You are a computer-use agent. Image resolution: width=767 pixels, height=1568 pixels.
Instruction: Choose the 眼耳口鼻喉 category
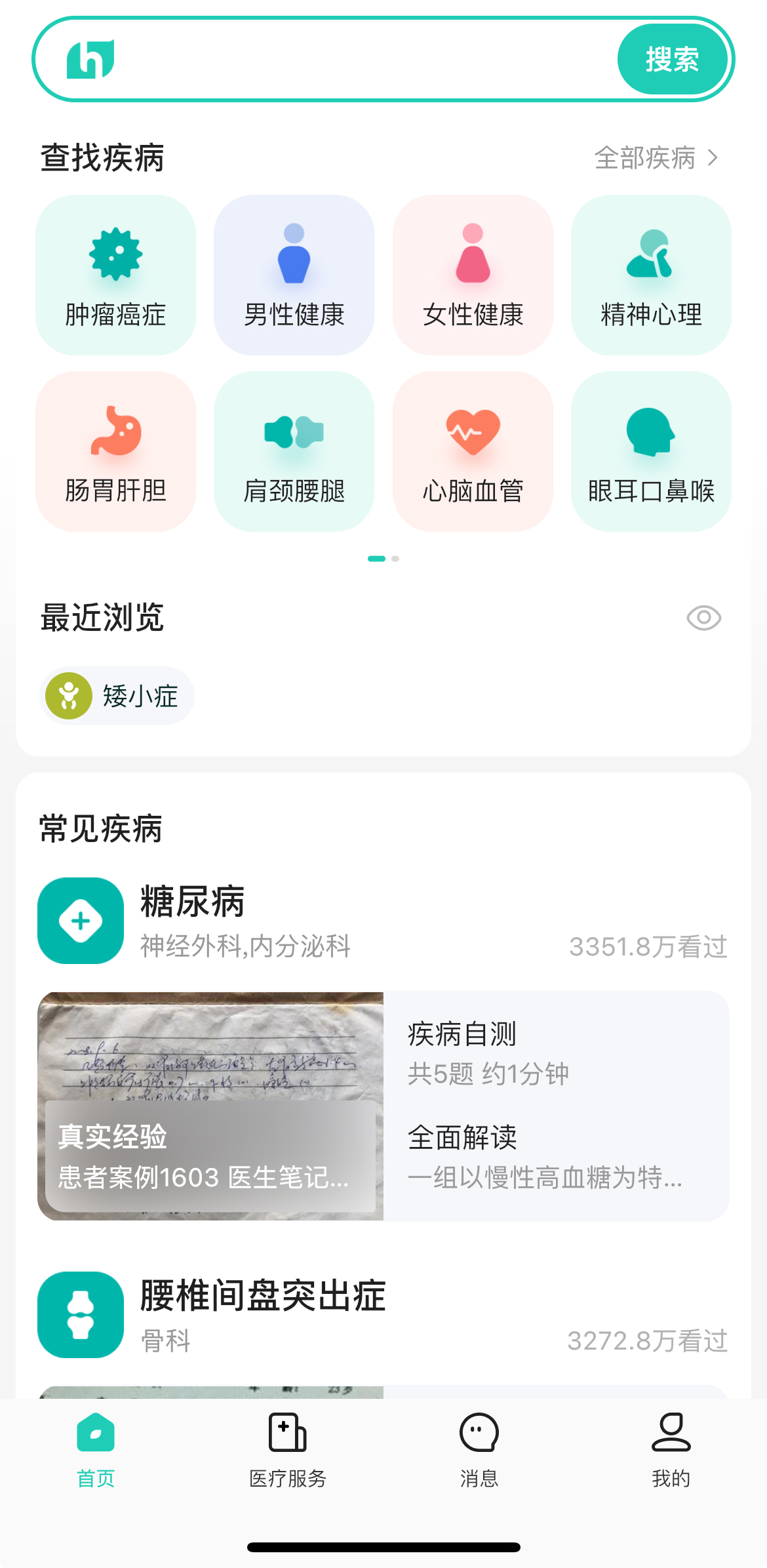coord(651,452)
